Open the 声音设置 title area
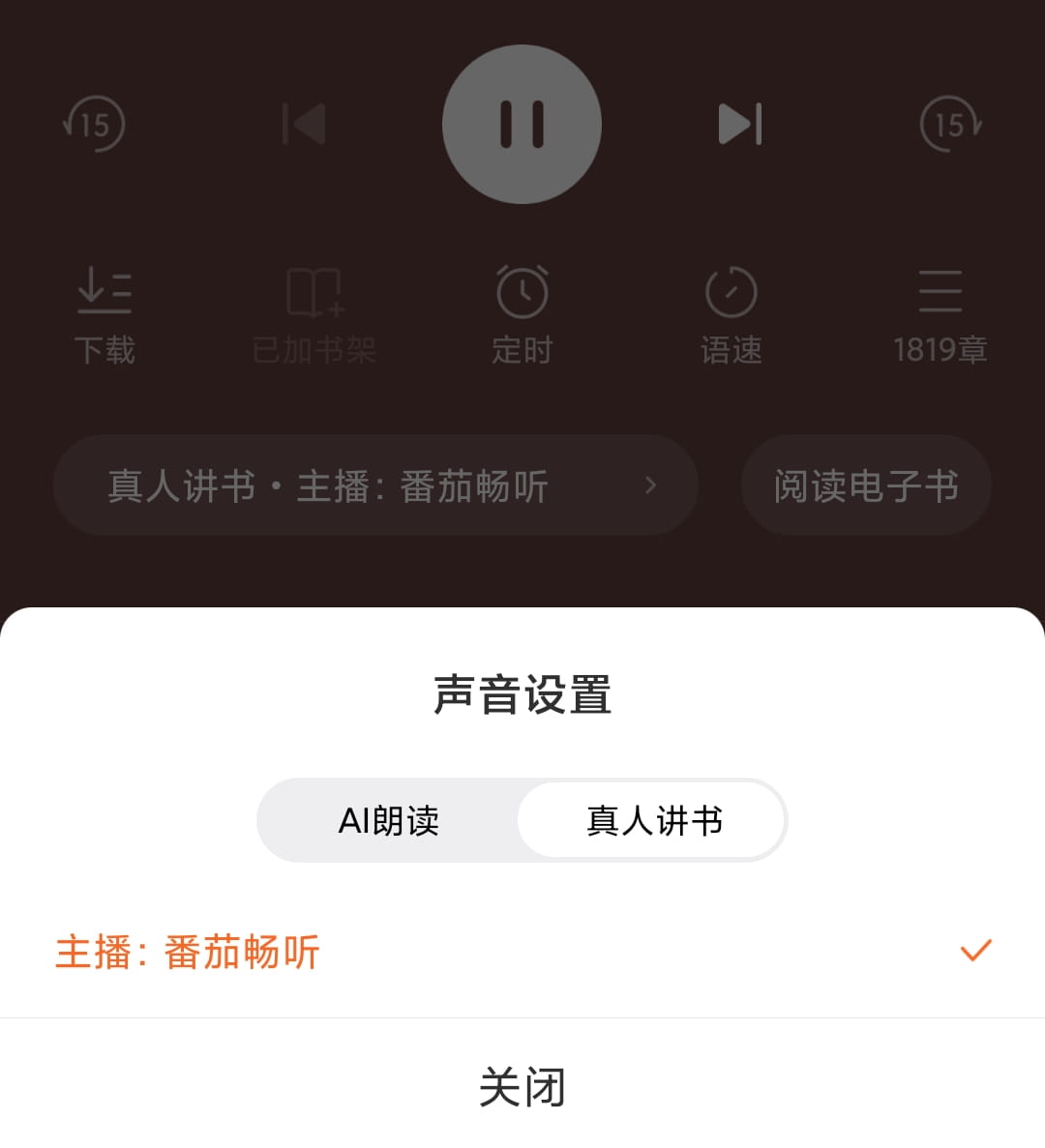Viewport: 1045px width, 1148px height. tap(522, 694)
